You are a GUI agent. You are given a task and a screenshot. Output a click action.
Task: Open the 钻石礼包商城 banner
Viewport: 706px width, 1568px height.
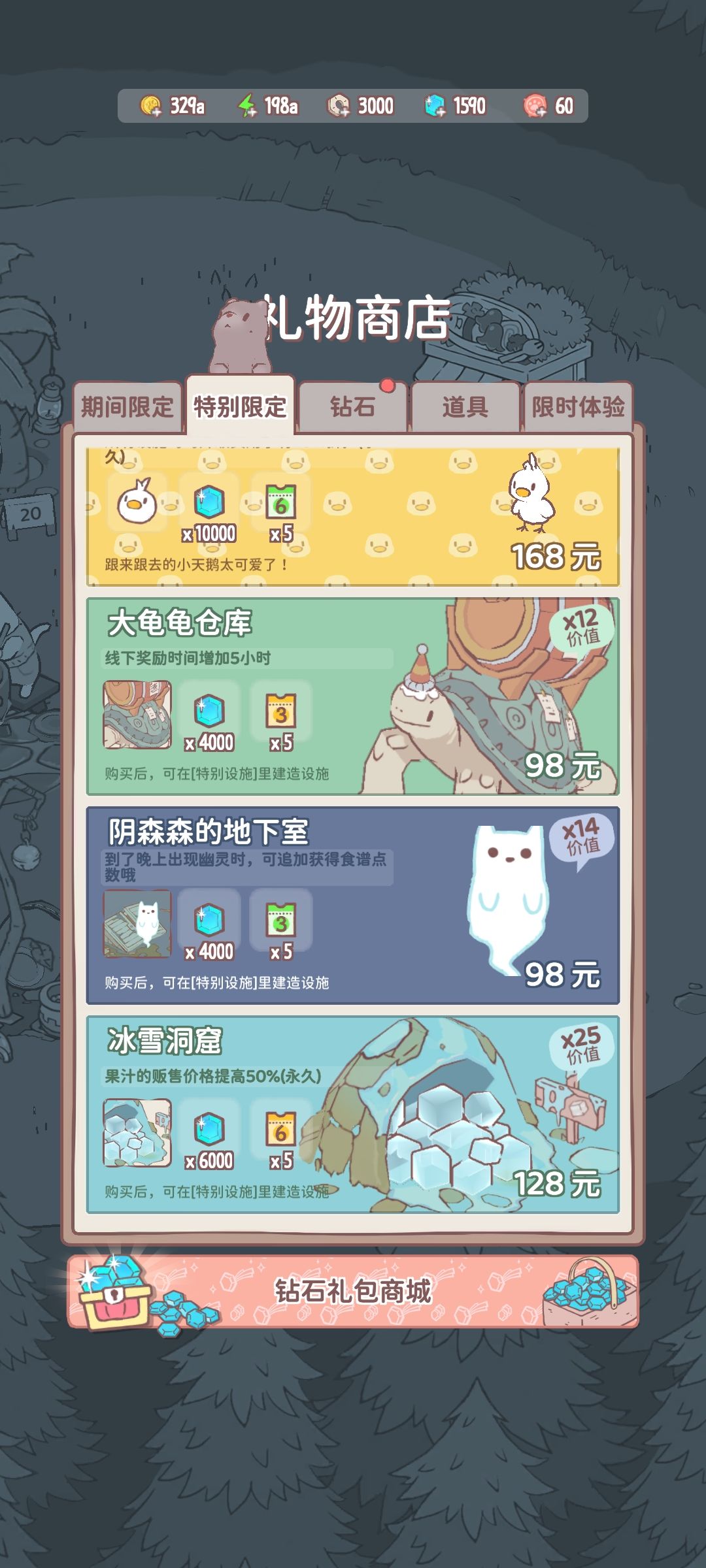coord(353,1292)
